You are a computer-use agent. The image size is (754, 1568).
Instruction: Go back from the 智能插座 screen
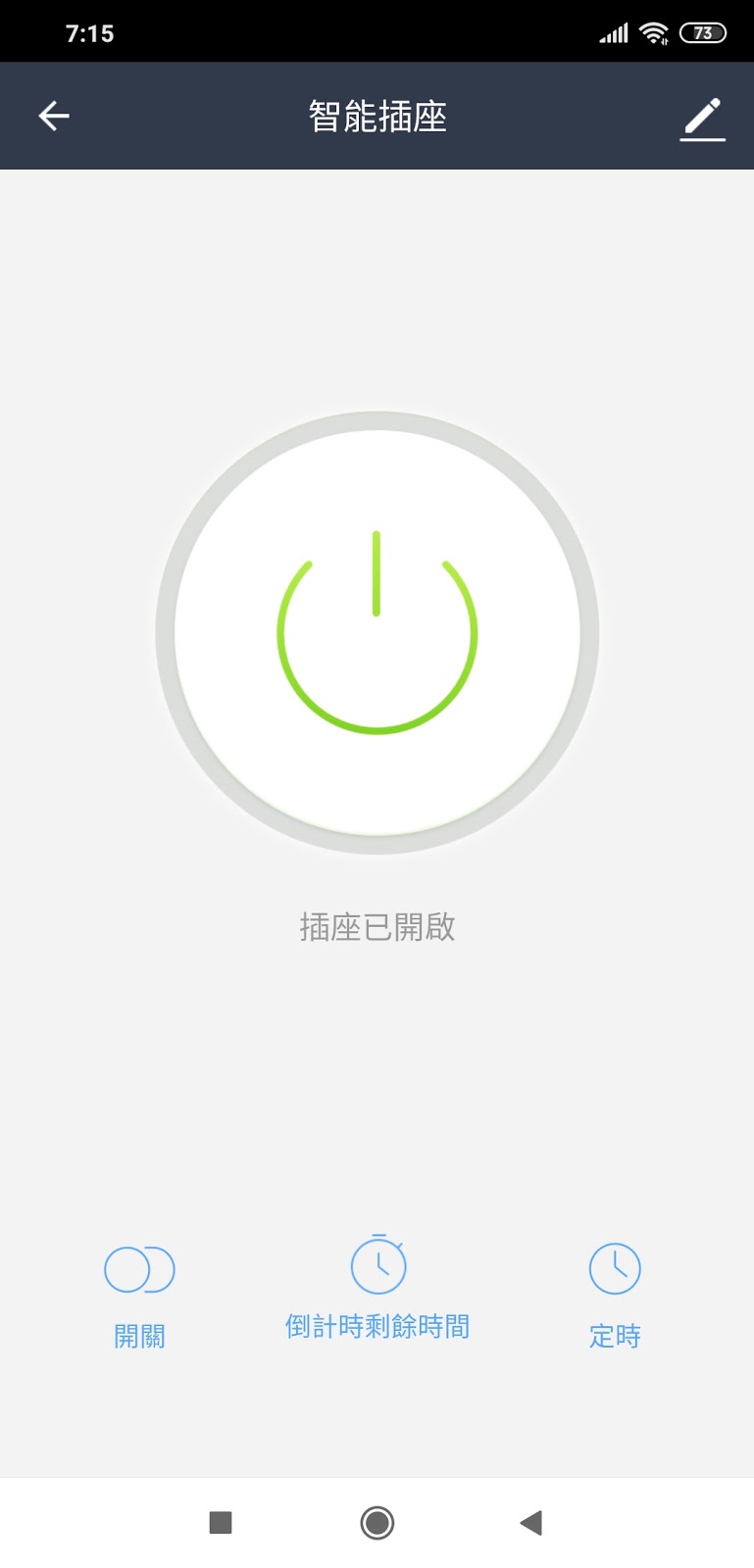(54, 117)
